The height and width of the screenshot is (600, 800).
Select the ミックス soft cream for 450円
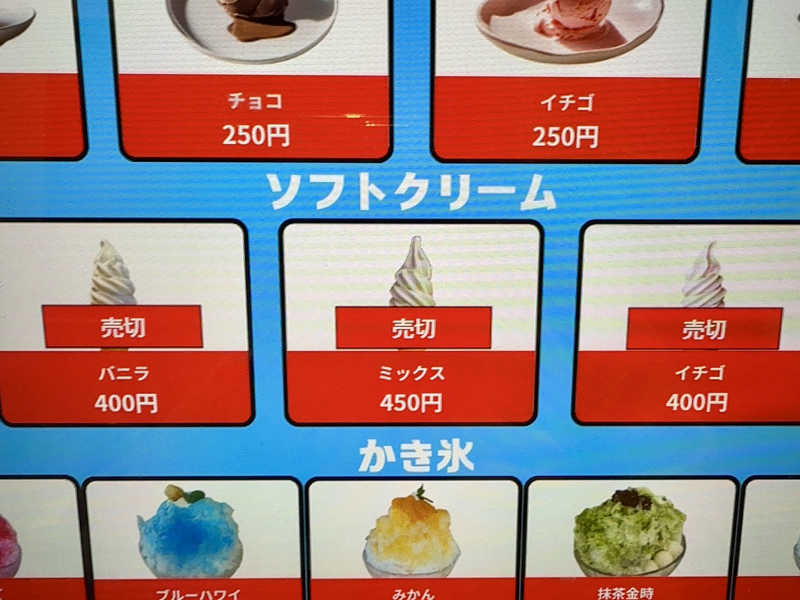pyautogui.click(x=412, y=322)
